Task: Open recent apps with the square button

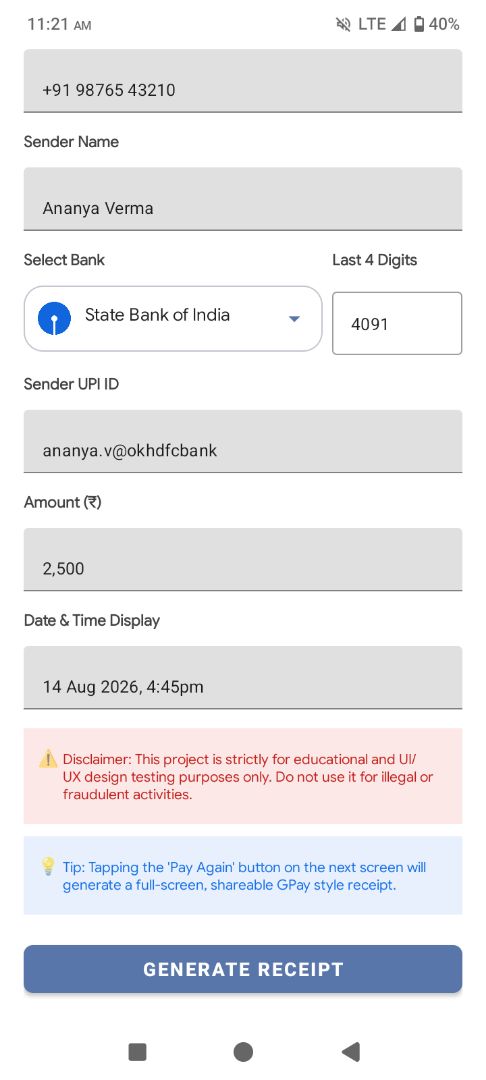Action: 137,1052
